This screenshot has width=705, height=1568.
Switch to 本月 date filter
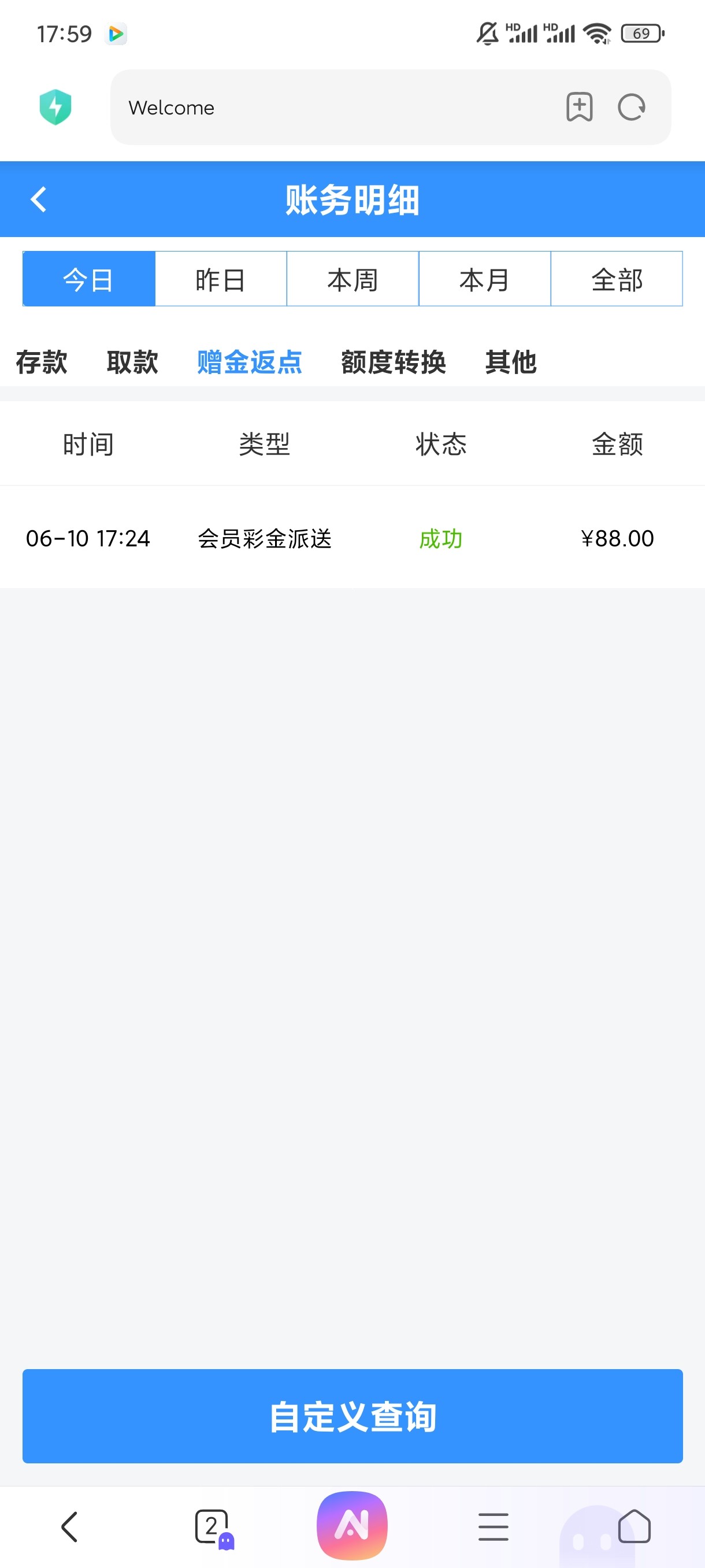click(485, 279)
